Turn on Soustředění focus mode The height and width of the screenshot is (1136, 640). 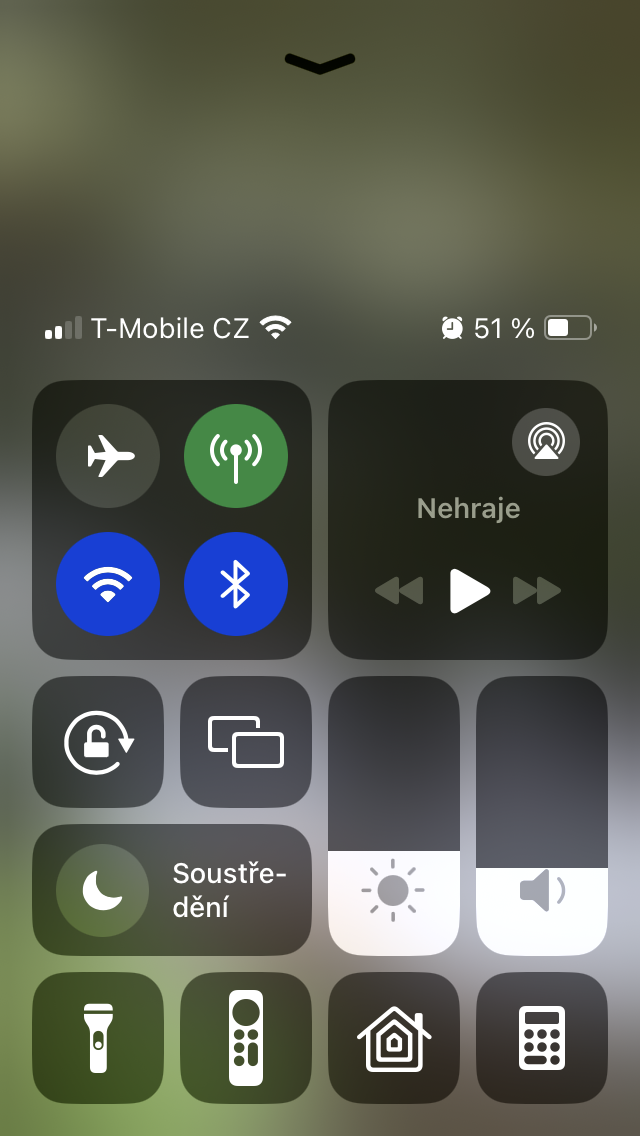point(172,889)
